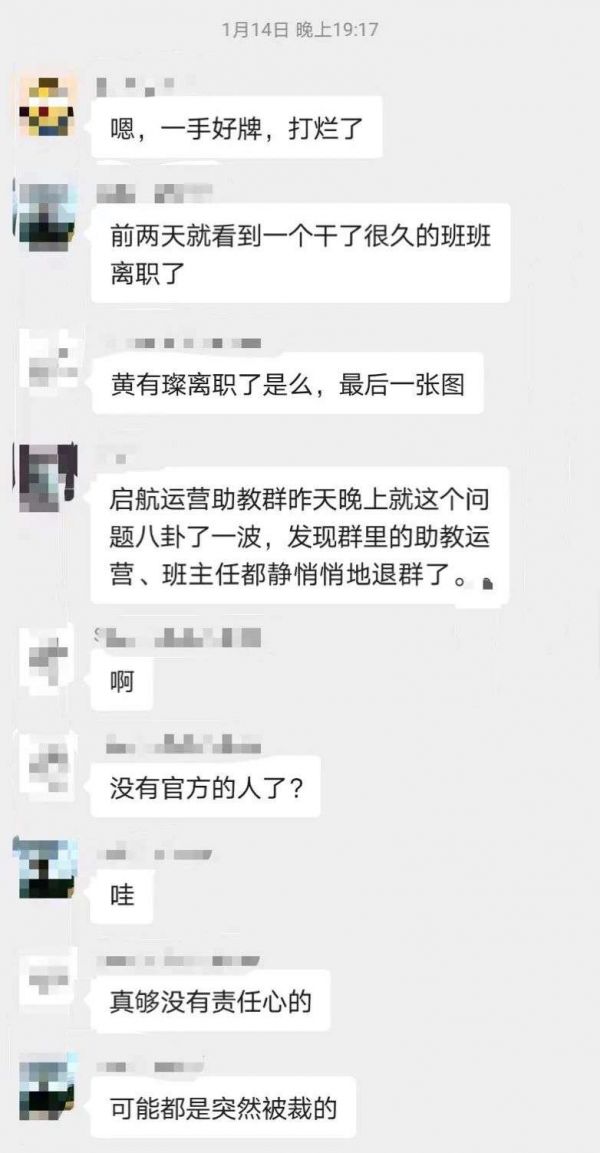This screenshot has height=1153, width=600.
Task: Open profile of sender of '可能都是突然被裁的'
Action: pos(49,1083)
